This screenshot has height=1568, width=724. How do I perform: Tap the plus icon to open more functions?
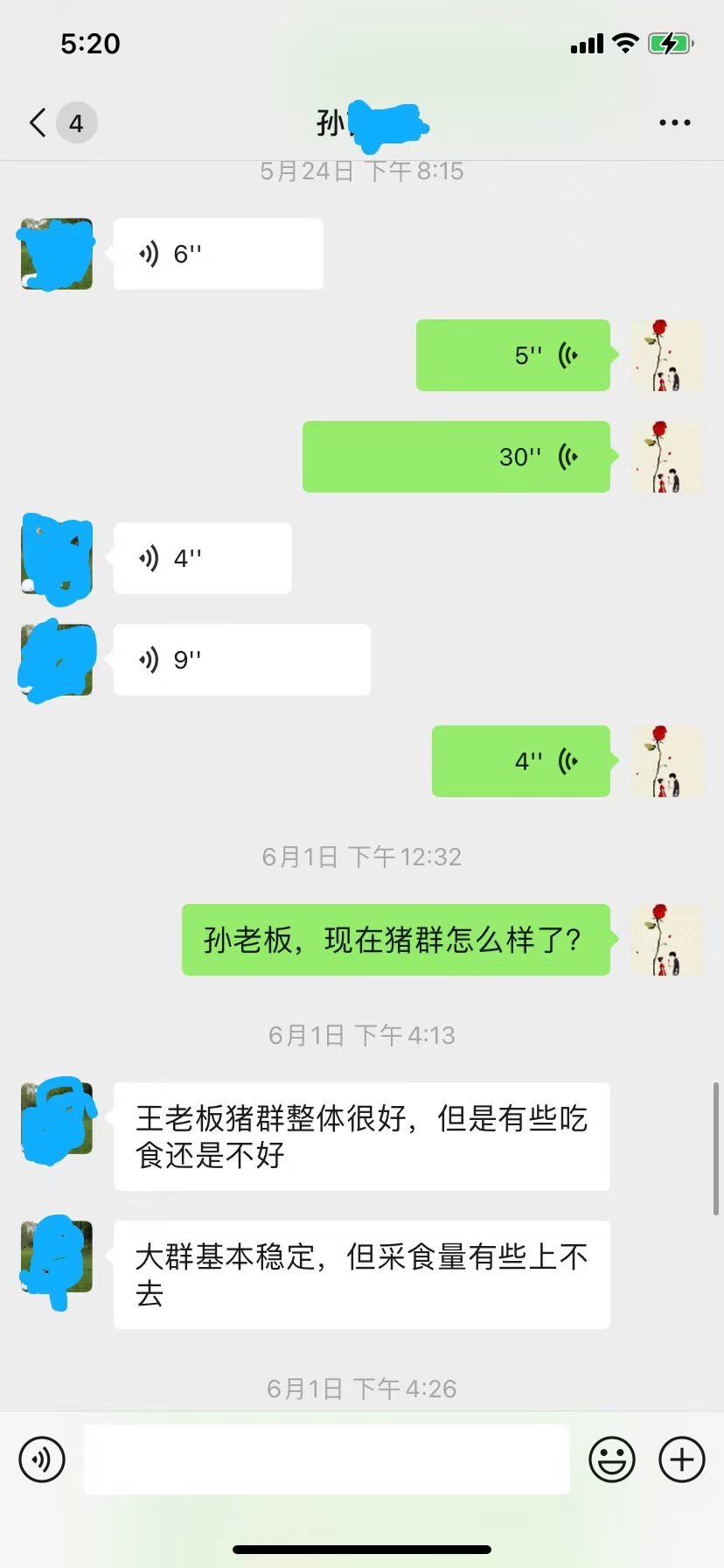point(681,1459)
